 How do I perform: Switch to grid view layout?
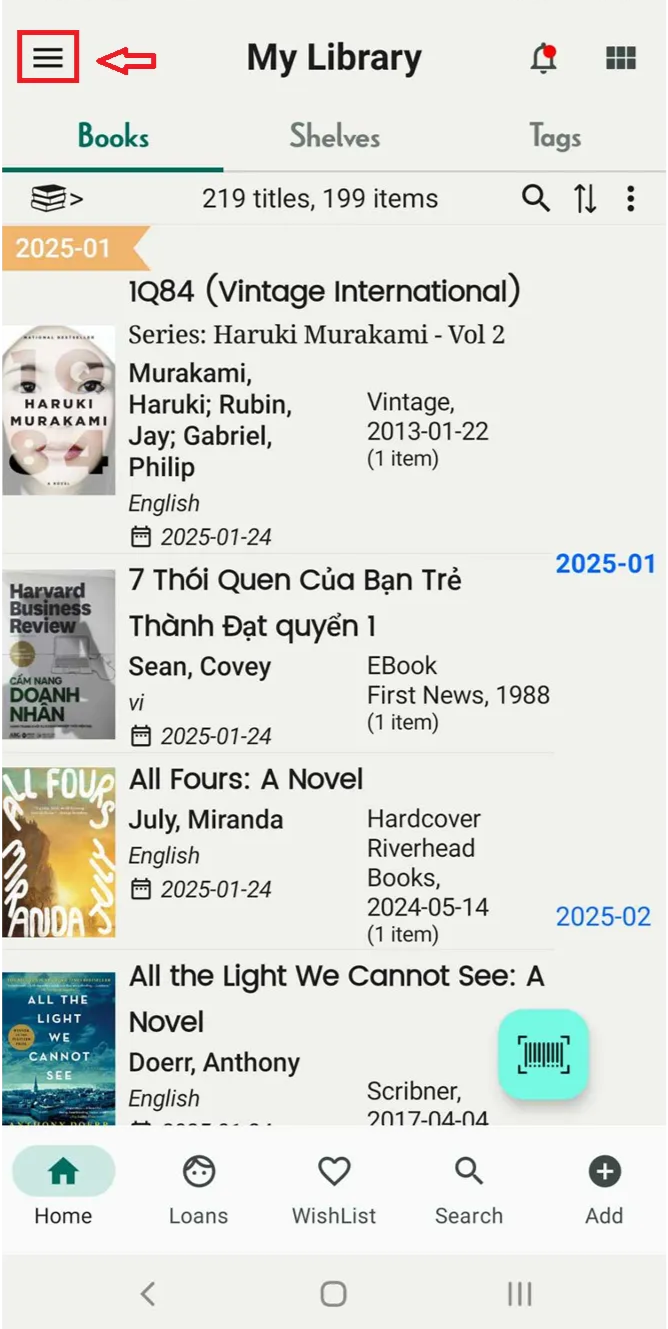621,58
